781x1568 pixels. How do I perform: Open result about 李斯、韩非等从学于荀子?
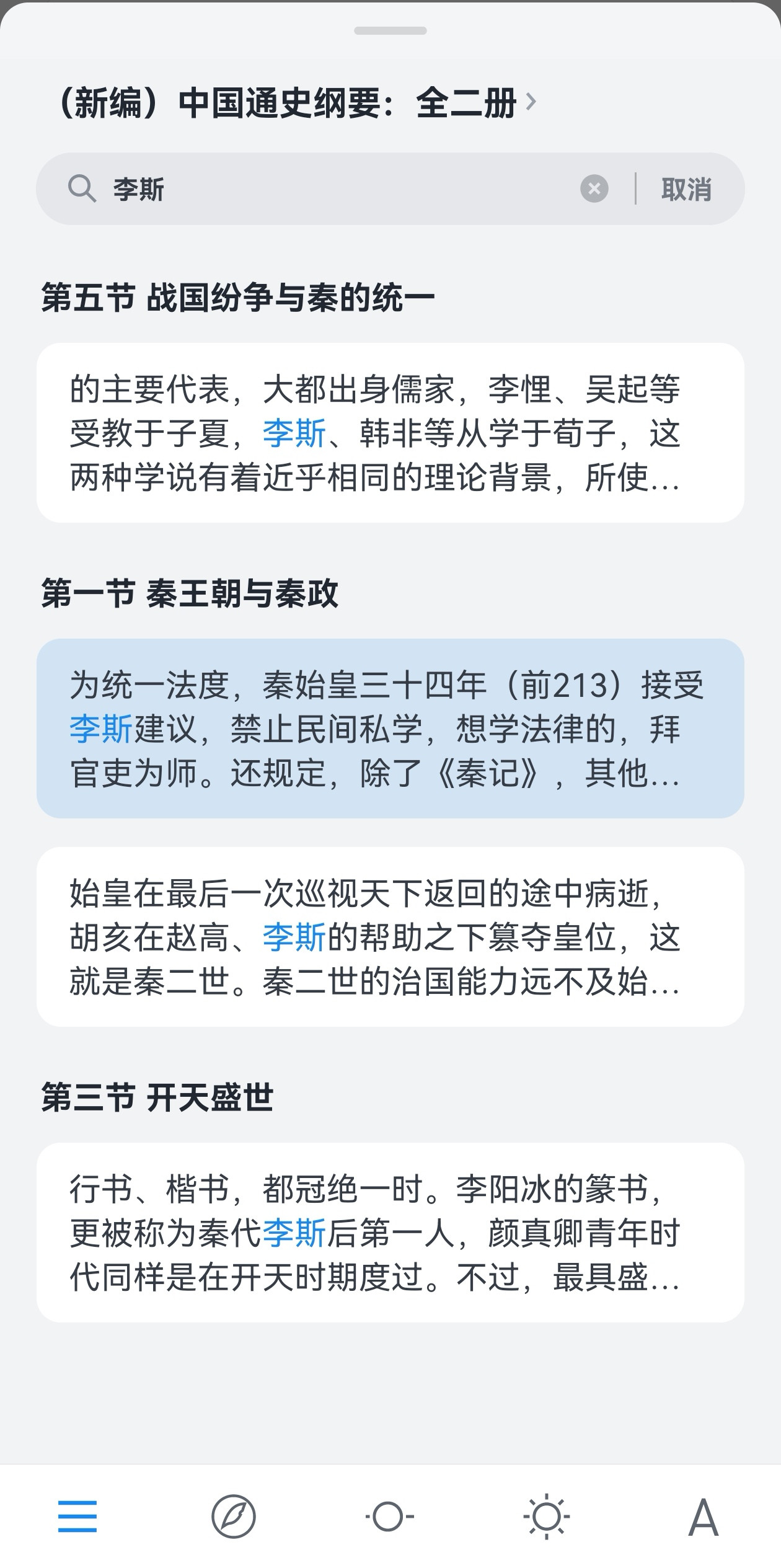coord(390,433)
